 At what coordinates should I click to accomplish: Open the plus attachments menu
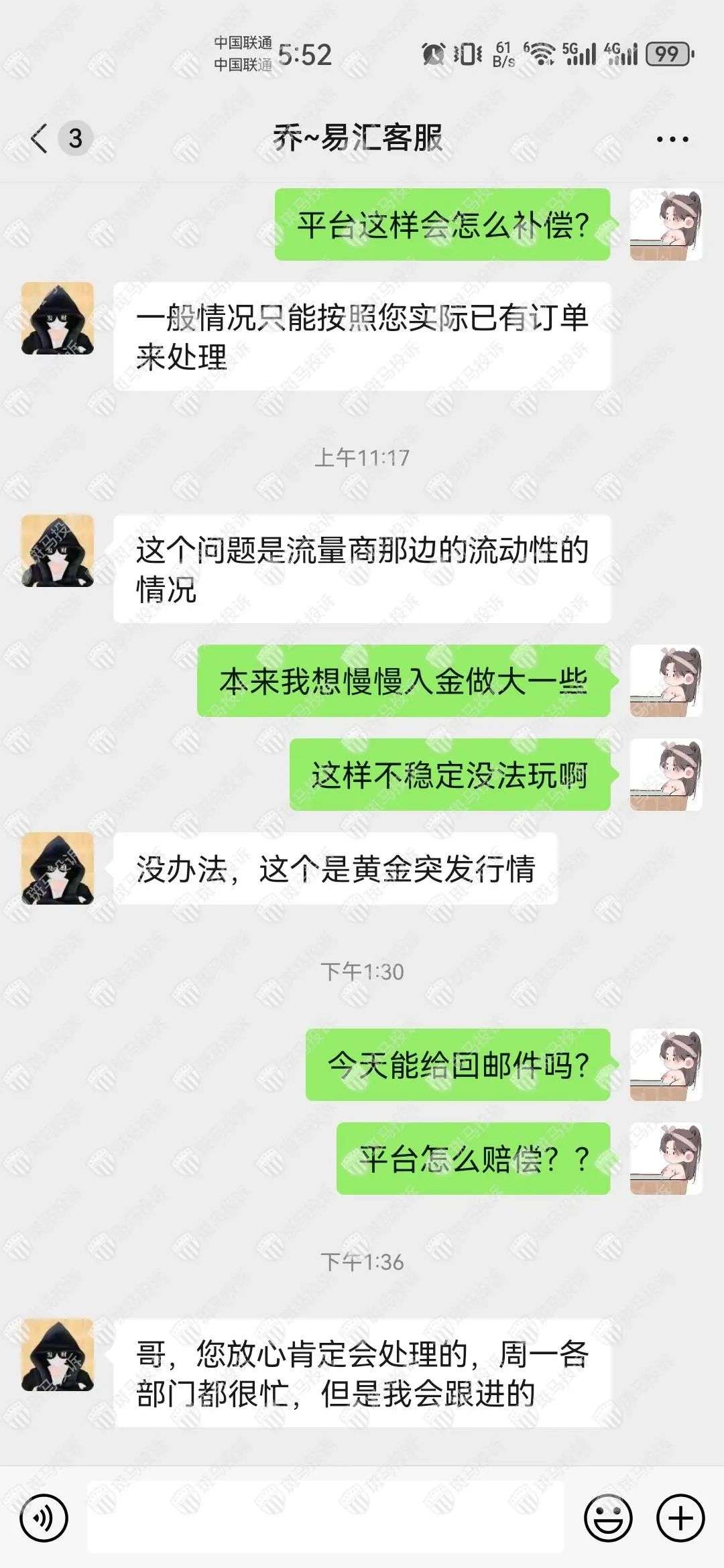(680, 1518)
